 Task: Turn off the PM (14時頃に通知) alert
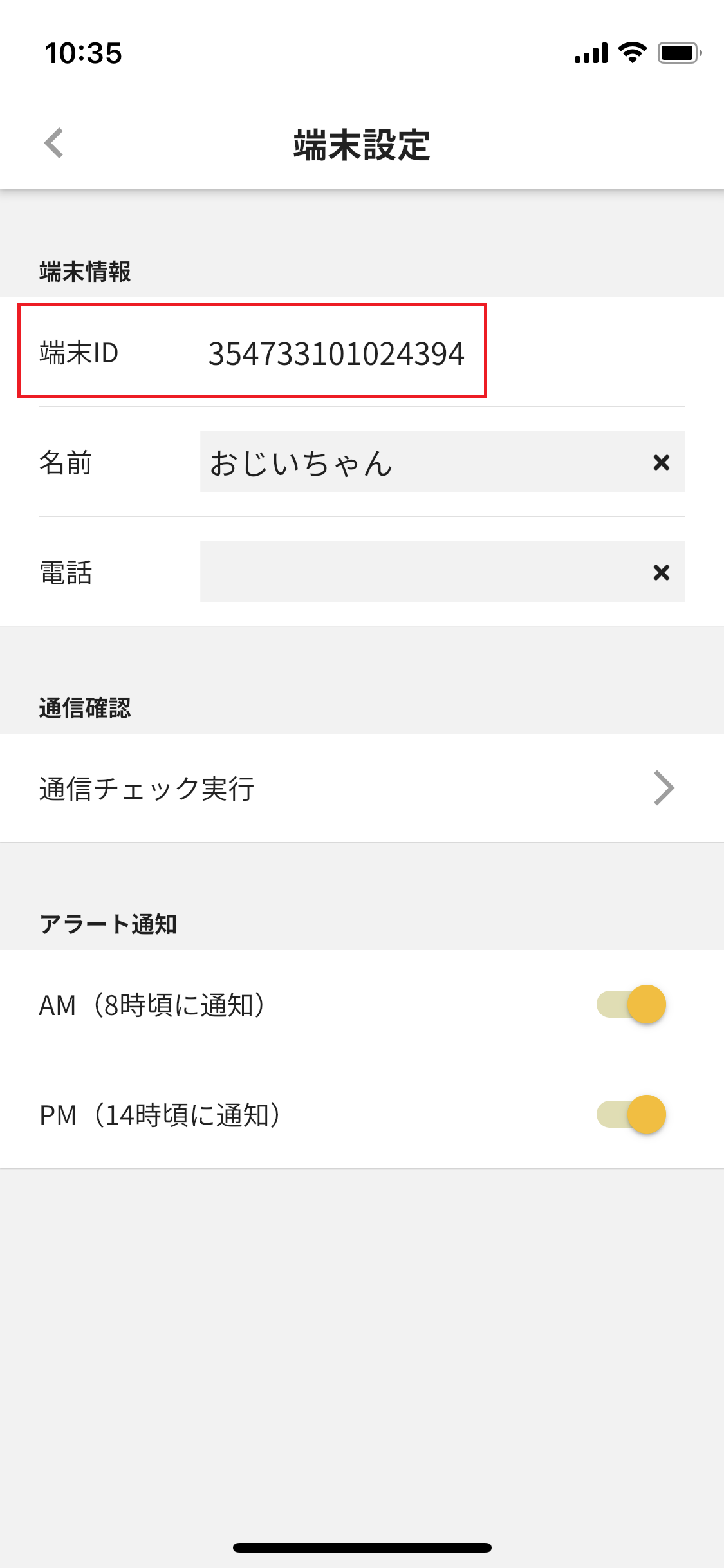(631, 1114)
